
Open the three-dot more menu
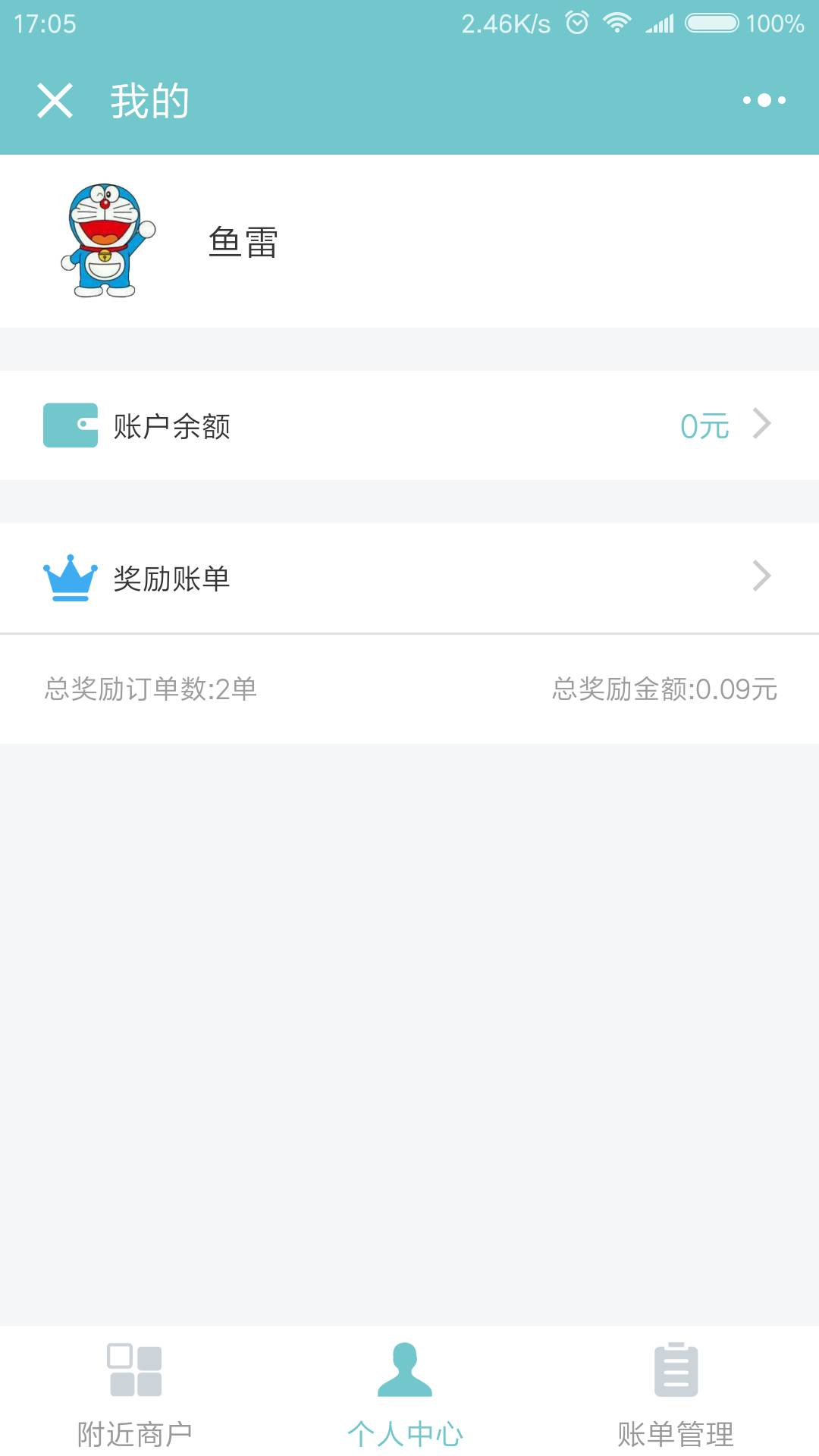point(764,100)
